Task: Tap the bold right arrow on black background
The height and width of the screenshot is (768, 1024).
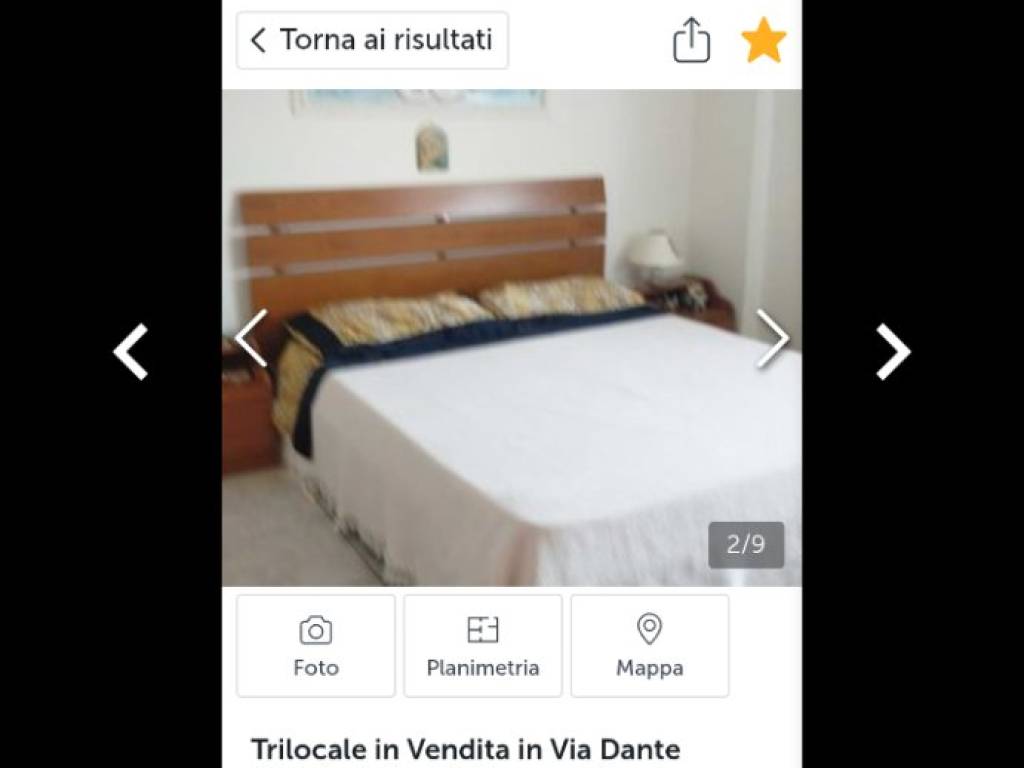Action: click(x=893, y=352)
